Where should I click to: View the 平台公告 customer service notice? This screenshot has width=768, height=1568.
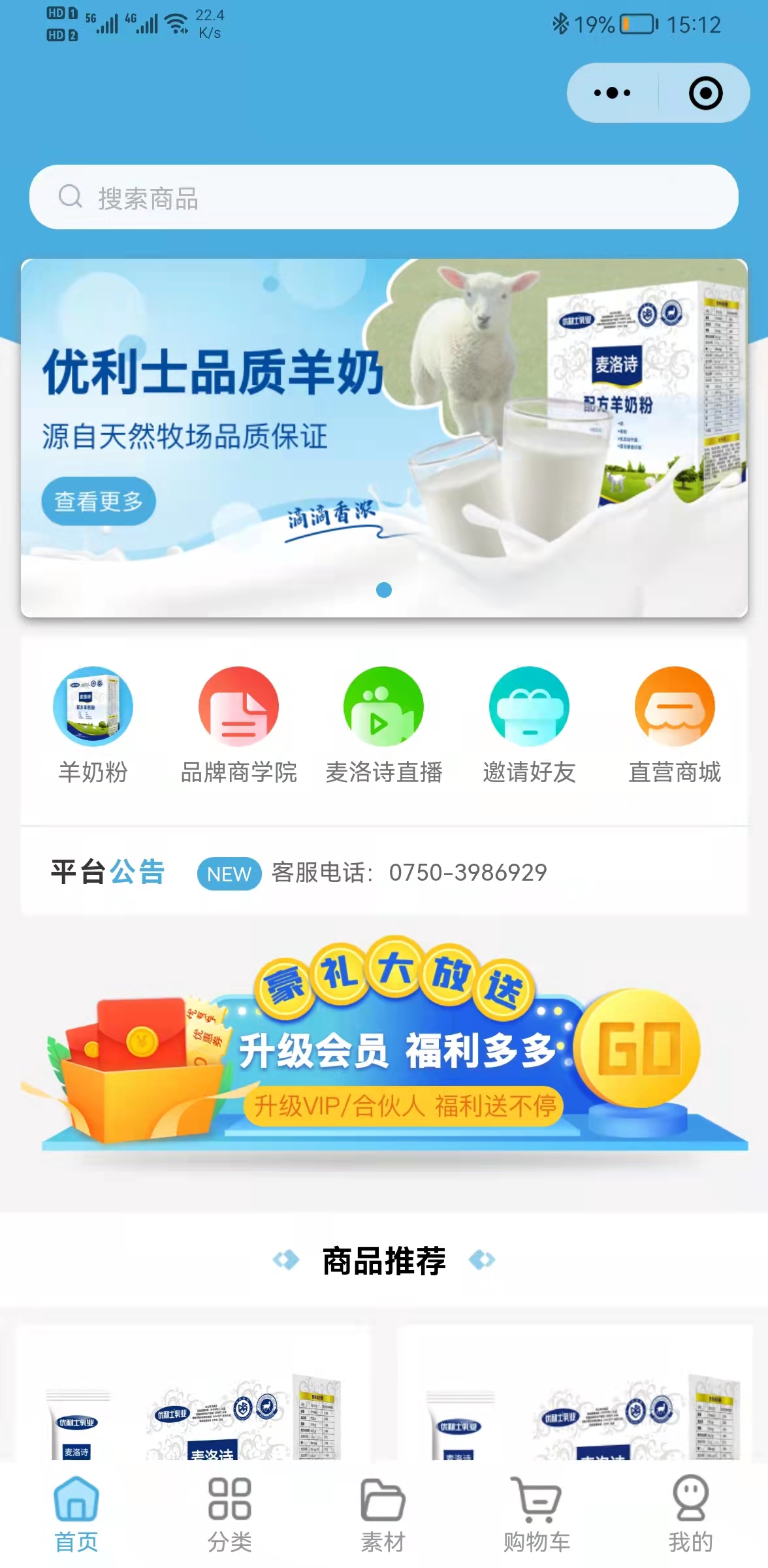pyautogui.click(x=409, y=872)
